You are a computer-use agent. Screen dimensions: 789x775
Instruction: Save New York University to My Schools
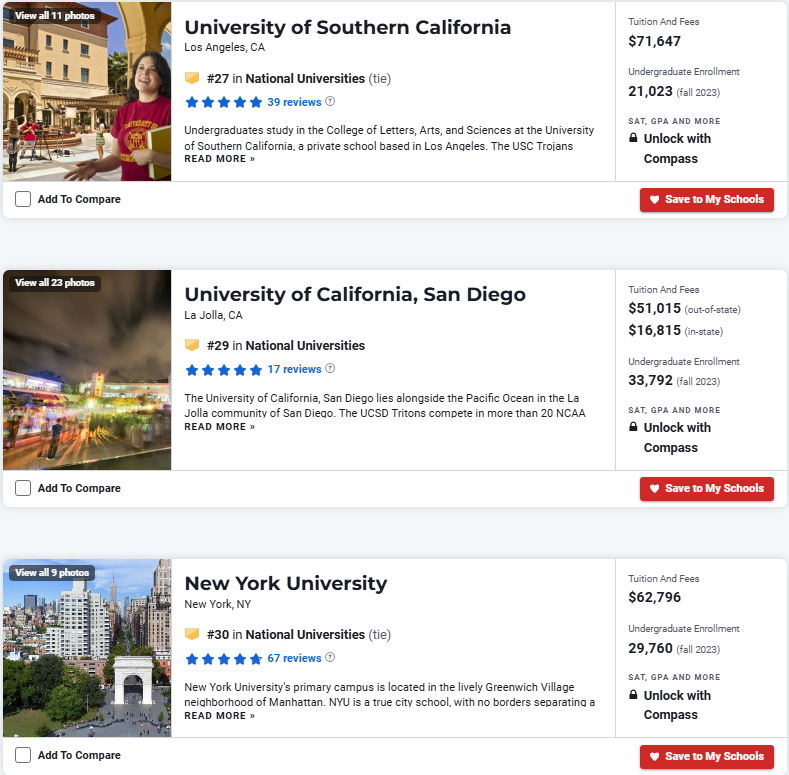click(706, 755)
